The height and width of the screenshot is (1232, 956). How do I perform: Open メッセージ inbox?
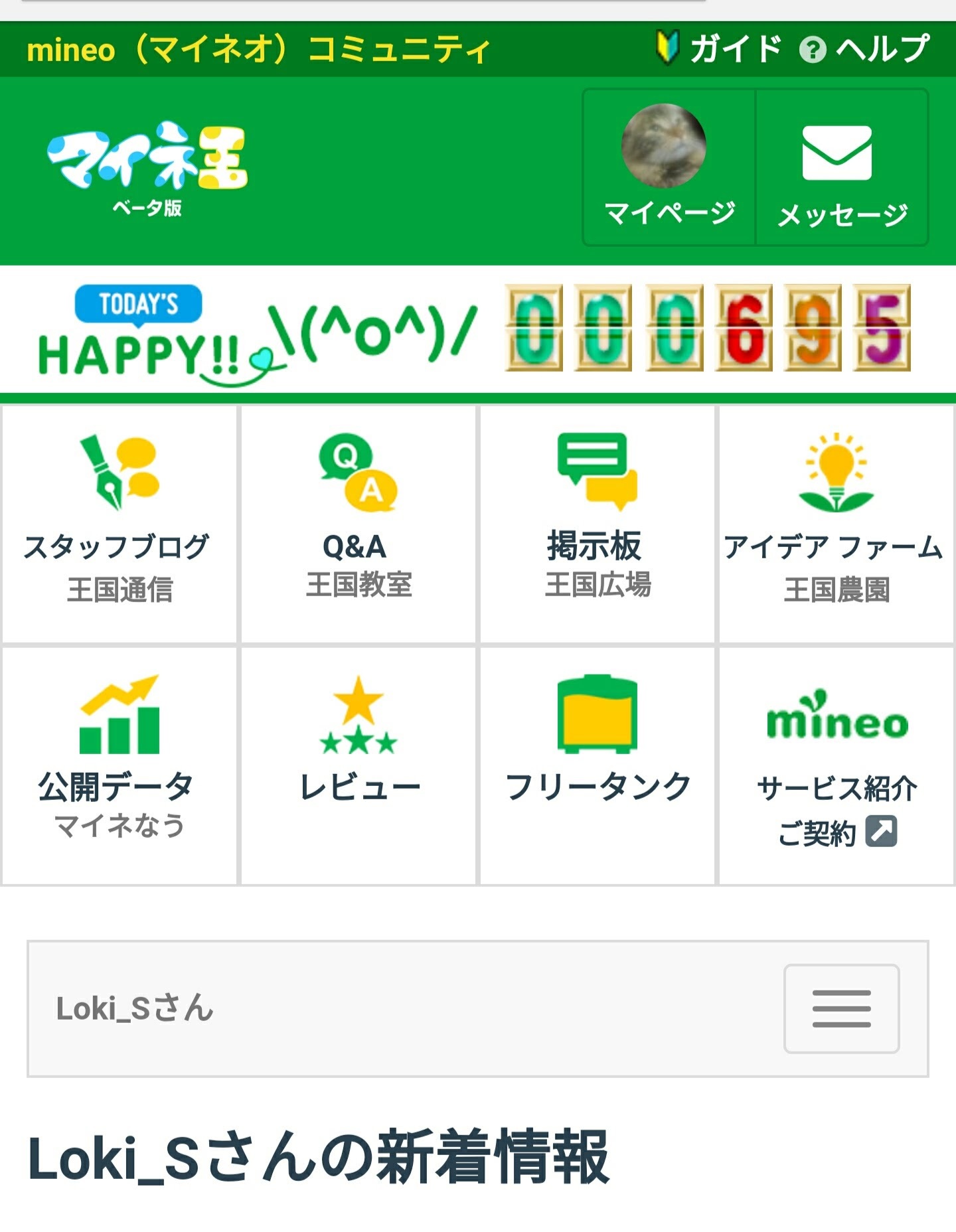pos(842,167)
